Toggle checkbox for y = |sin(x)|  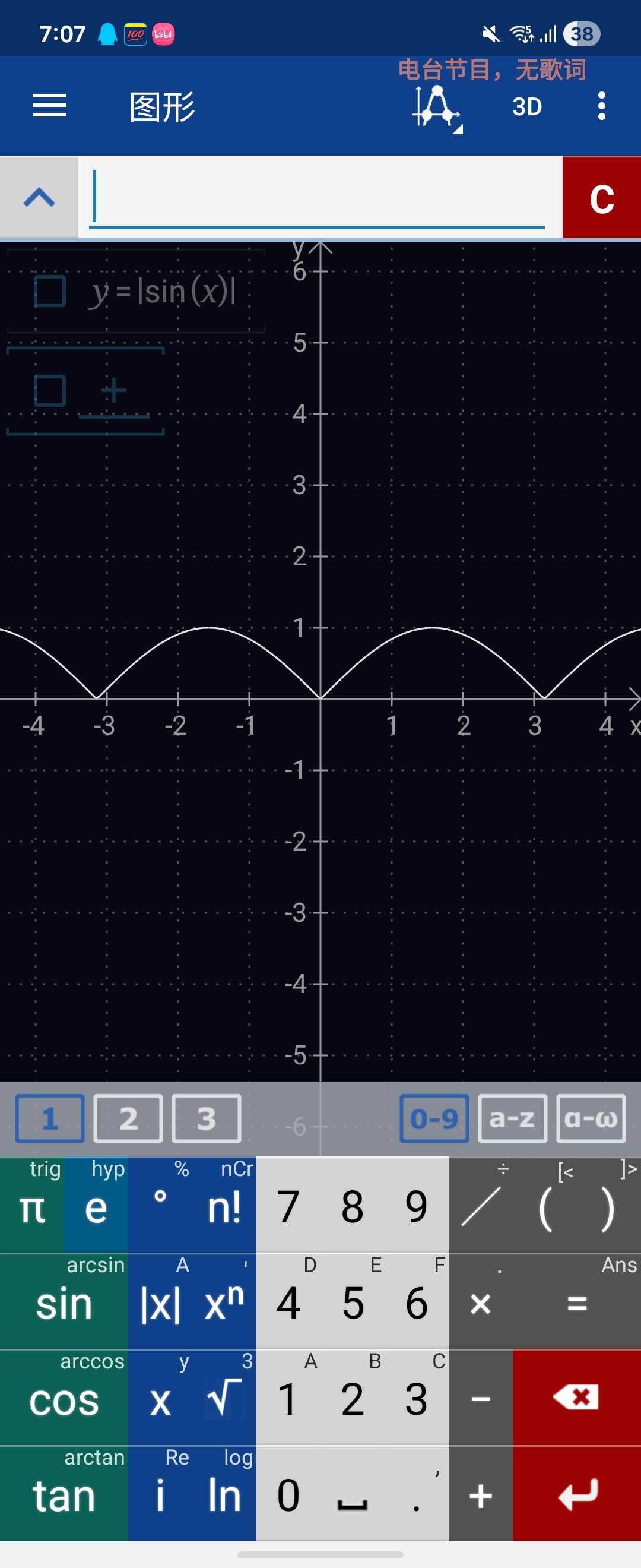coord(50,291)
